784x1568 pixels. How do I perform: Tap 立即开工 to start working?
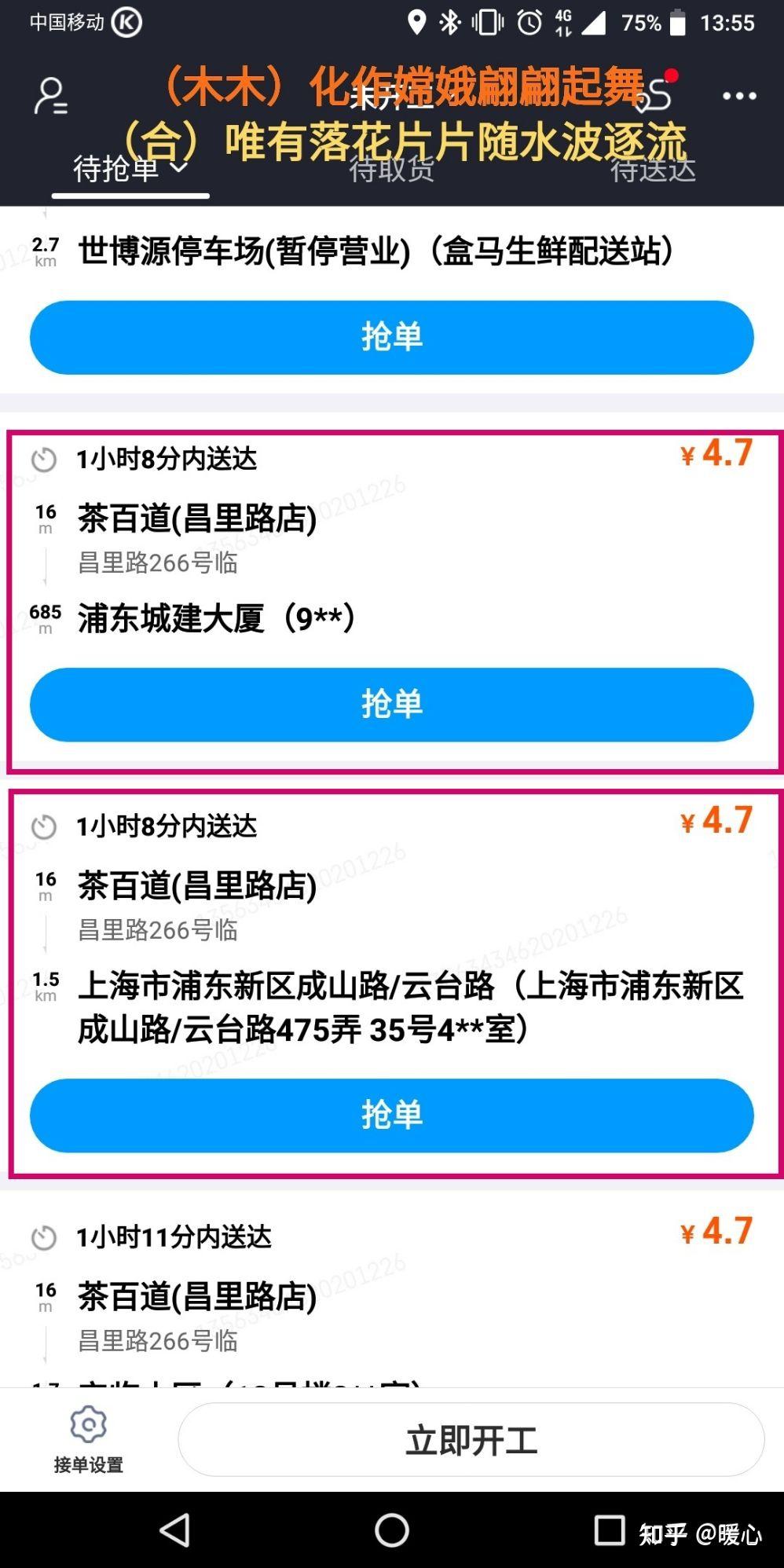(x=471, y=1441)
